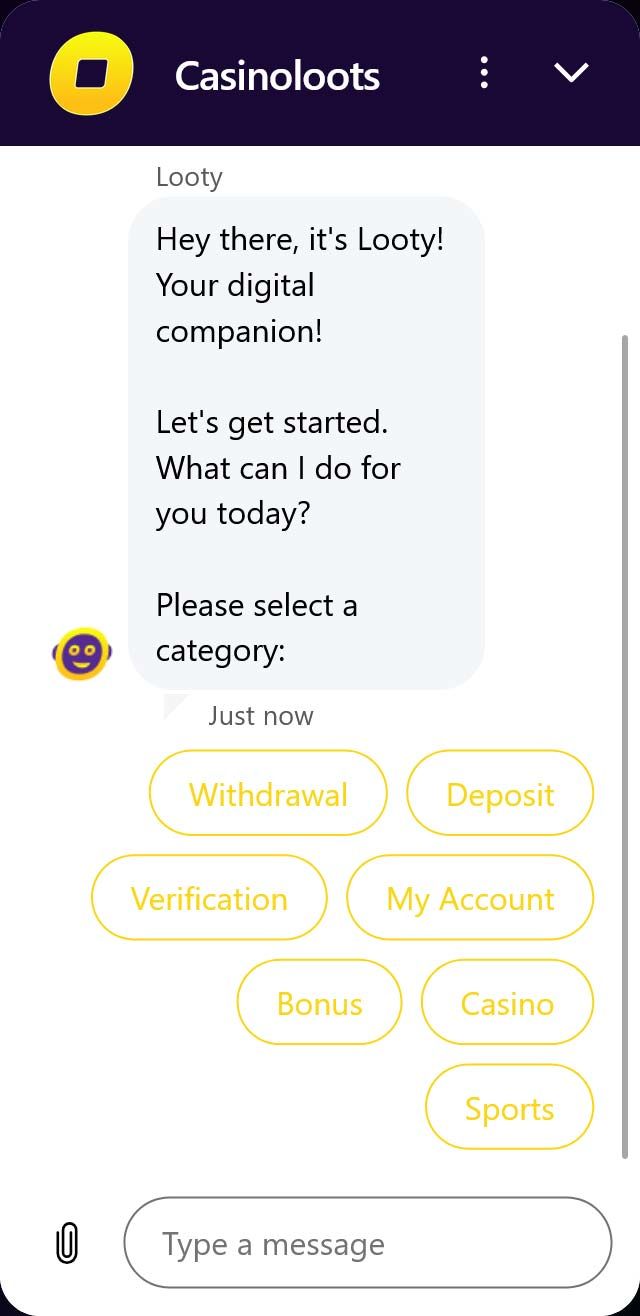Open the My Account category

coord(470,898)
